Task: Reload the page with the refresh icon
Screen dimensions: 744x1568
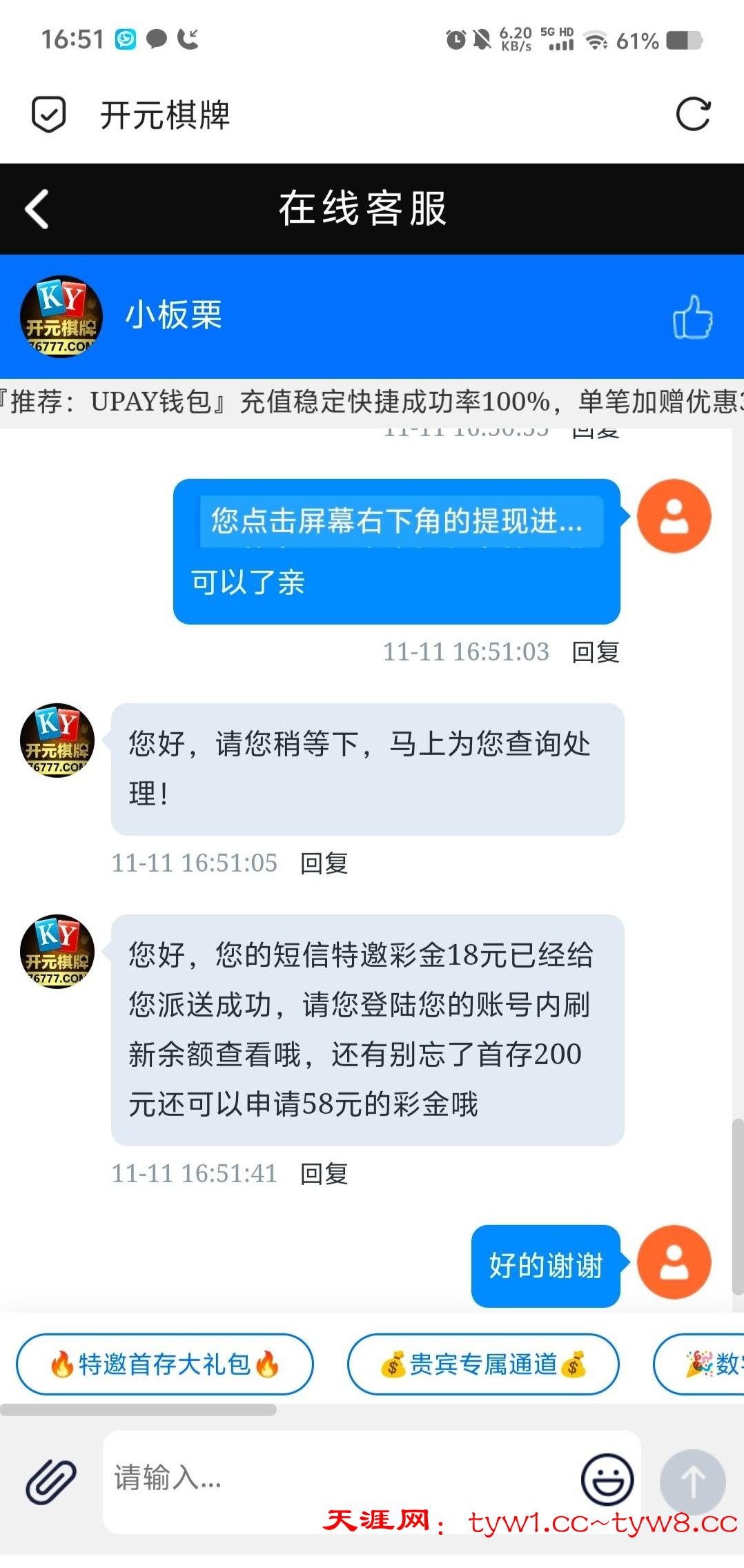Action: pos(693,115)
